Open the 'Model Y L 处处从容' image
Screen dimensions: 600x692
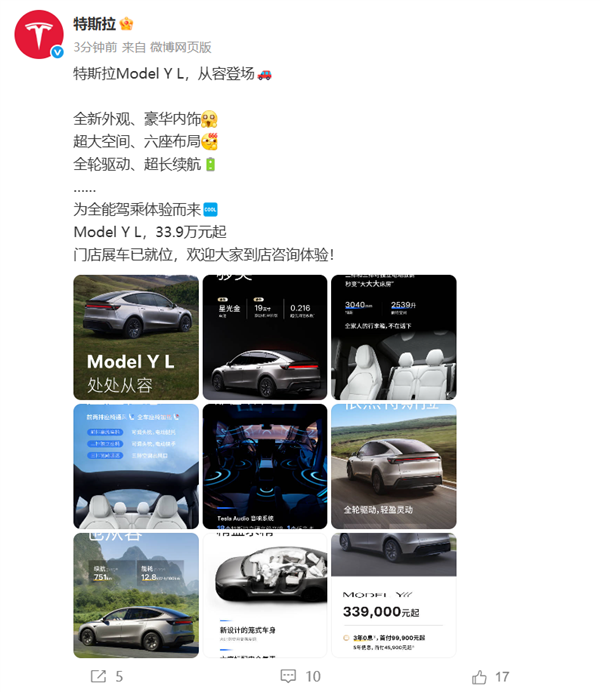tap(136, 337)
